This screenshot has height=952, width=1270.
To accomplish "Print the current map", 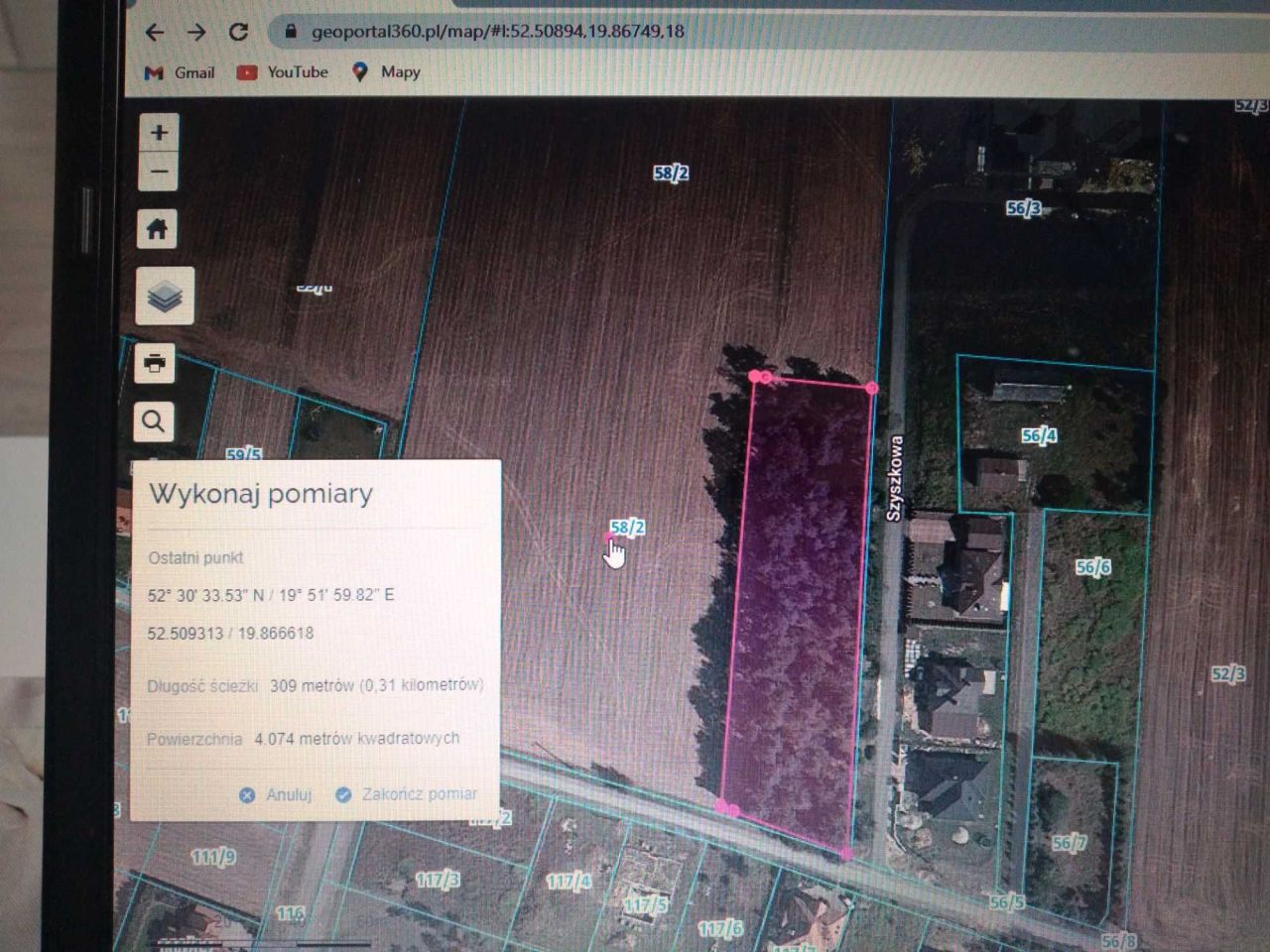I will click(x=155, y=363).
